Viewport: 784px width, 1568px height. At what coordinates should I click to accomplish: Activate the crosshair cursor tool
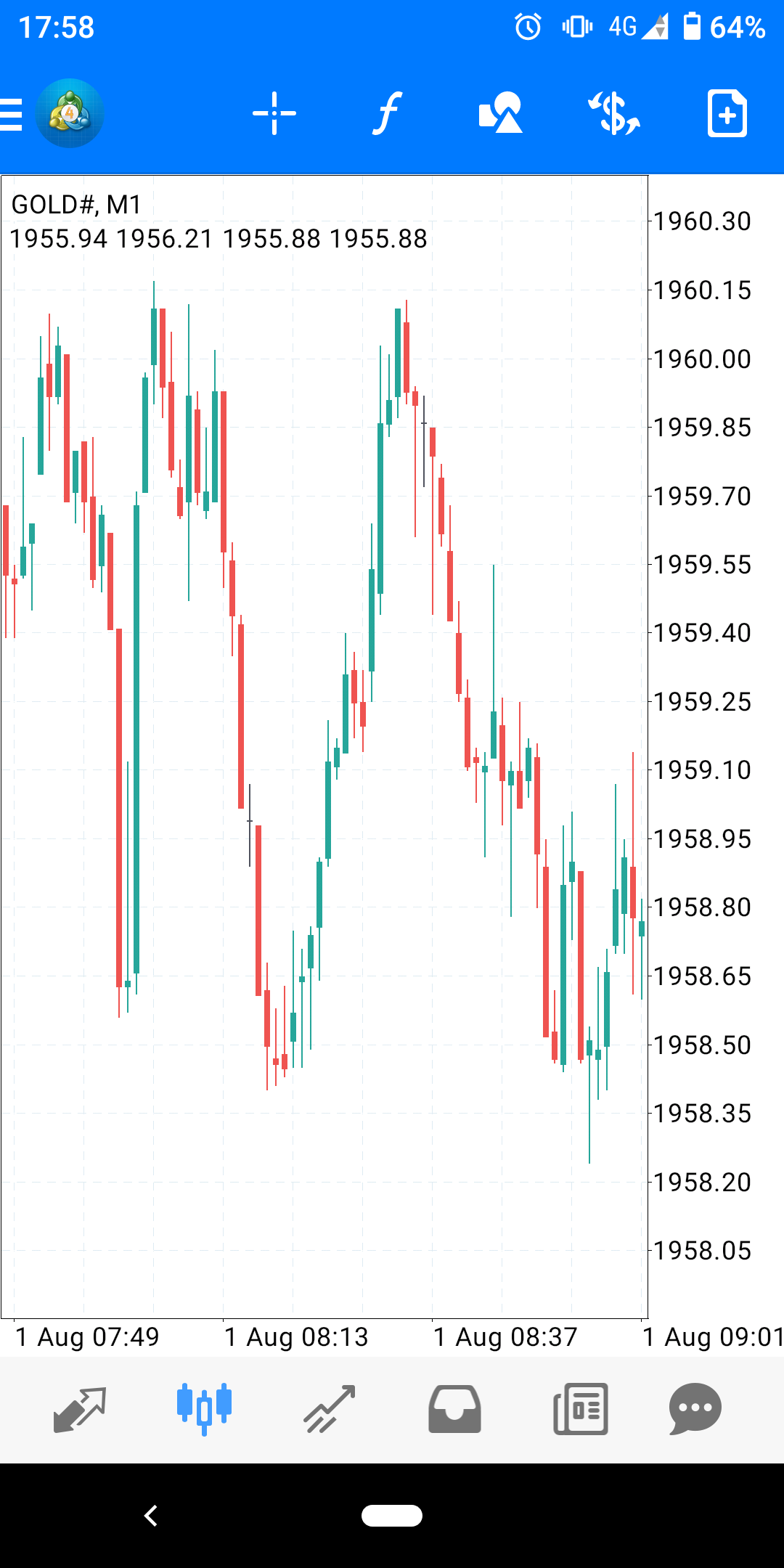(x=274, y=114)
